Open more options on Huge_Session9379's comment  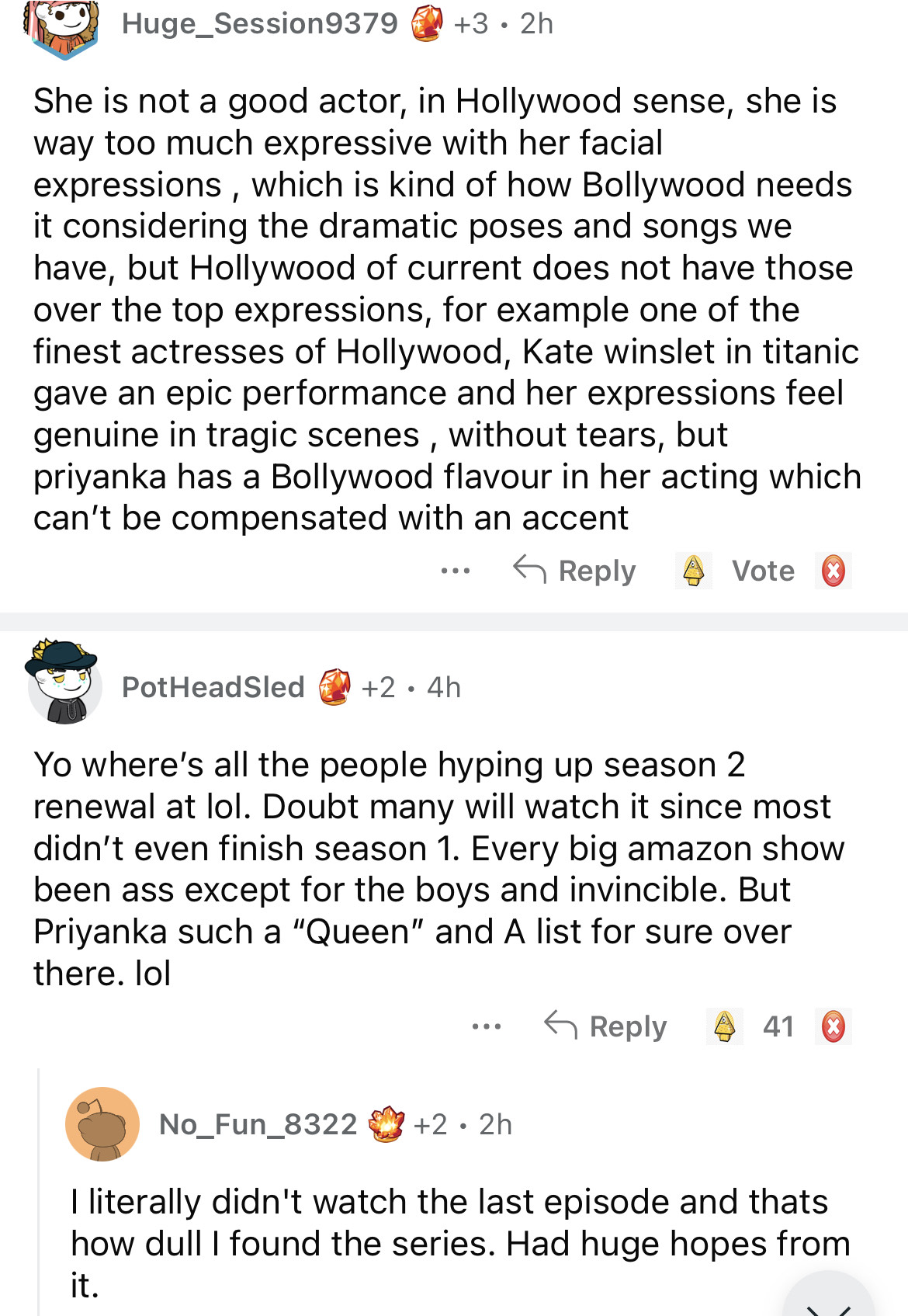[x=455, y=571]
